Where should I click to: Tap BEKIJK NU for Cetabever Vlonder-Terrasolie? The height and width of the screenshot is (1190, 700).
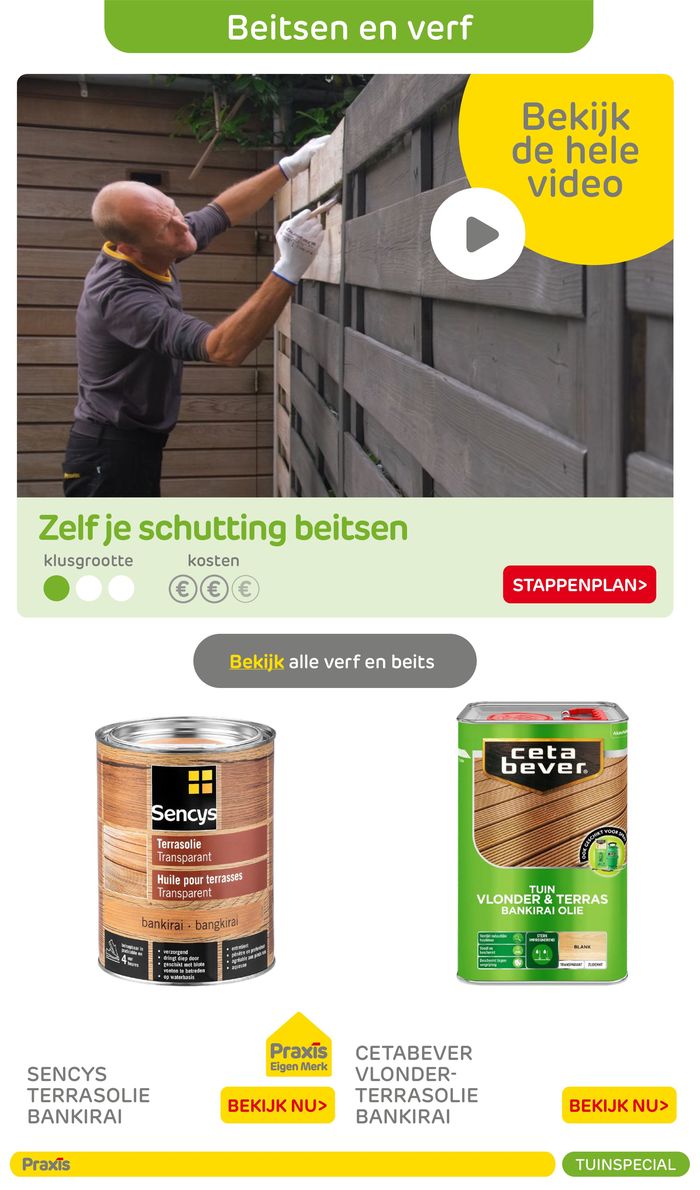[x=618, y=1105]
